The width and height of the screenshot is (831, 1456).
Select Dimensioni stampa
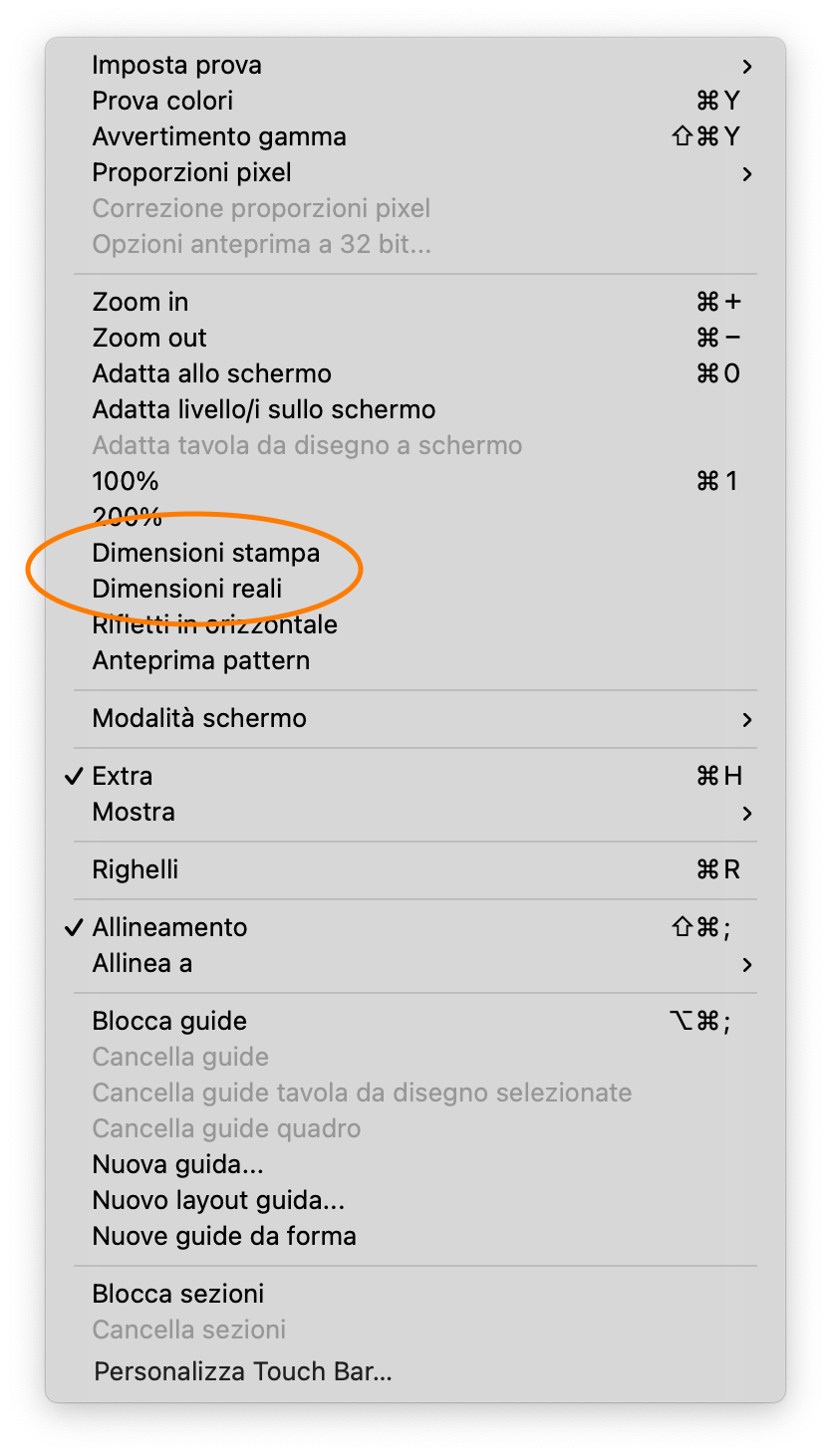tap(205, 554)
